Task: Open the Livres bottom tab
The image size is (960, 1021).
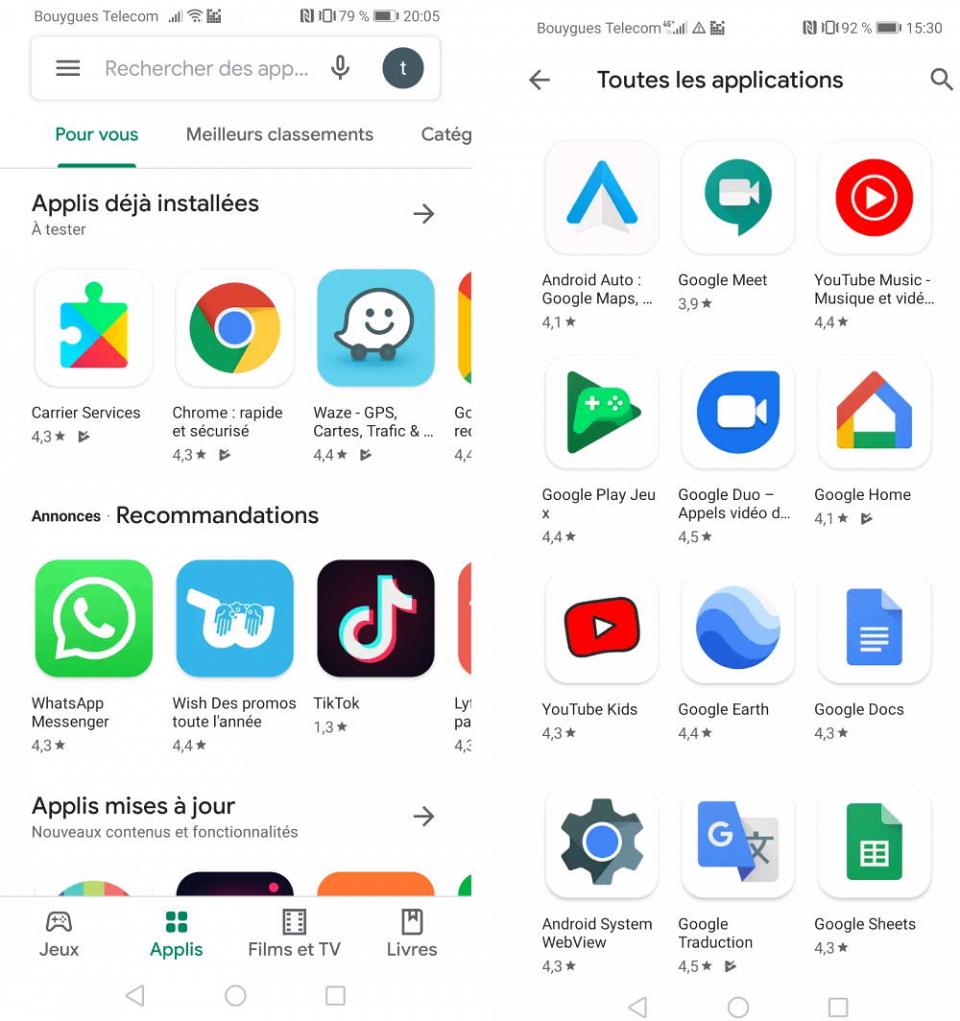Action: pyautogui.click(x=411, y=933)
